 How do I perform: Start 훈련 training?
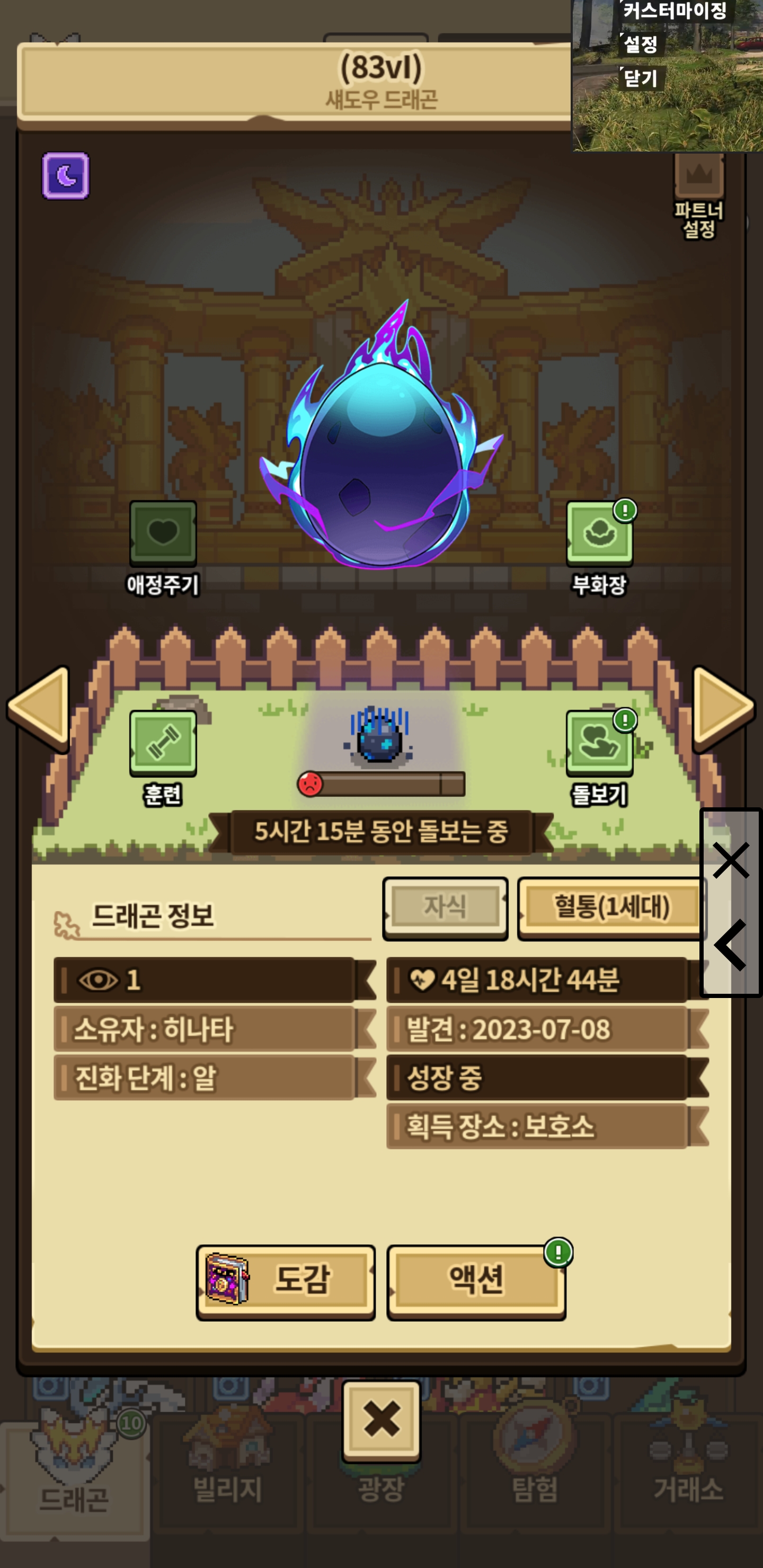pyautogui.click(x=163, y=743)
